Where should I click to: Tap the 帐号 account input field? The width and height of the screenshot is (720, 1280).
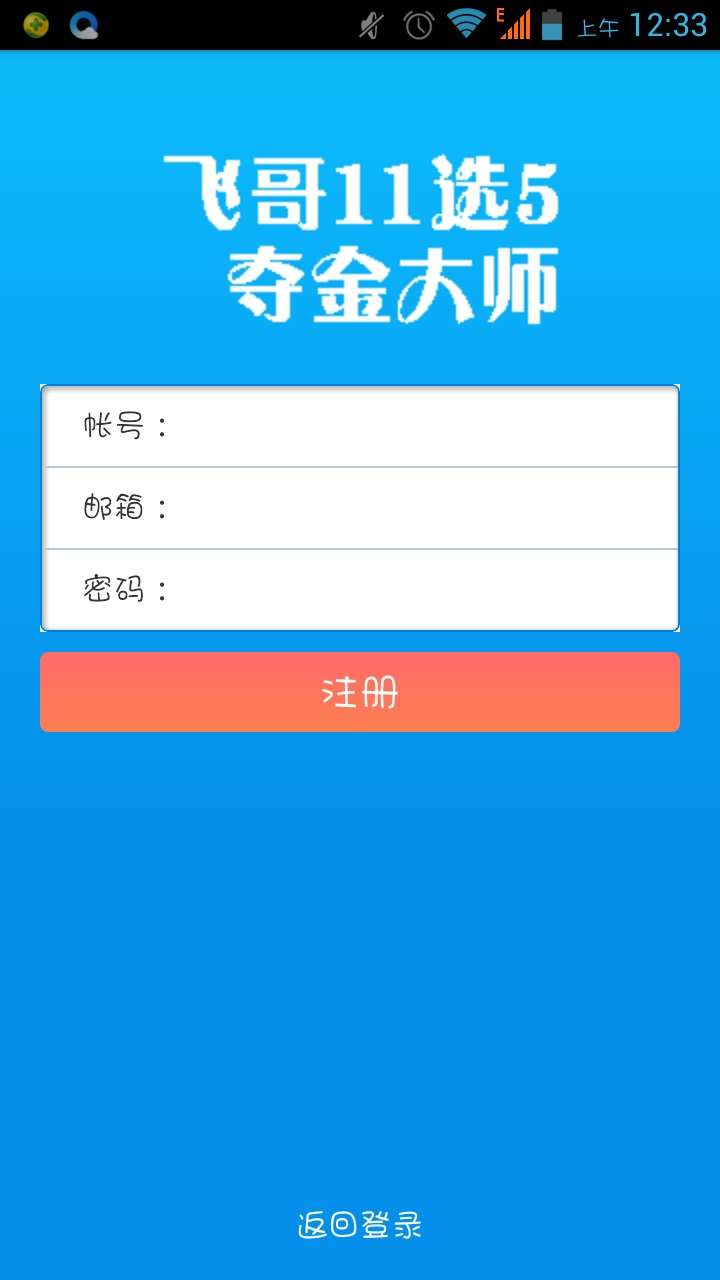[x=420, y=427]
